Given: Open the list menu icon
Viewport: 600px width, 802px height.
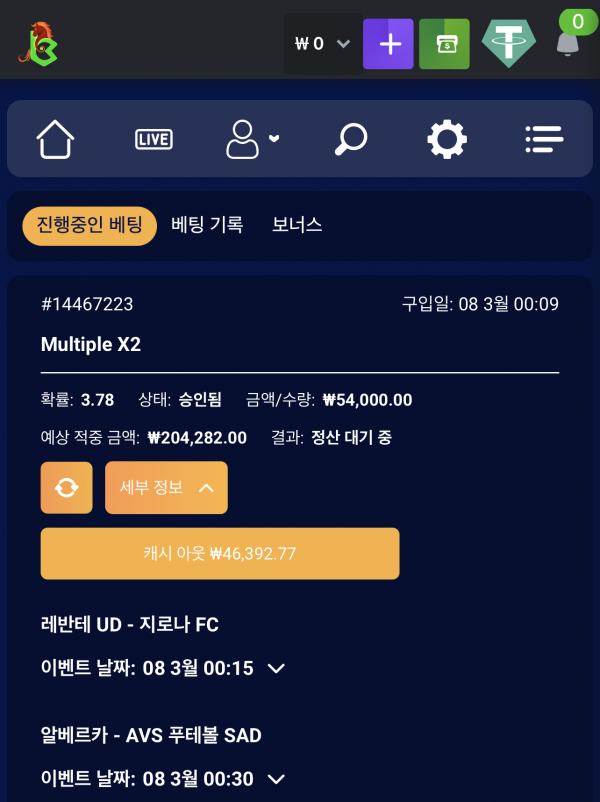Looking at the screenshot, I should [544, 140].
